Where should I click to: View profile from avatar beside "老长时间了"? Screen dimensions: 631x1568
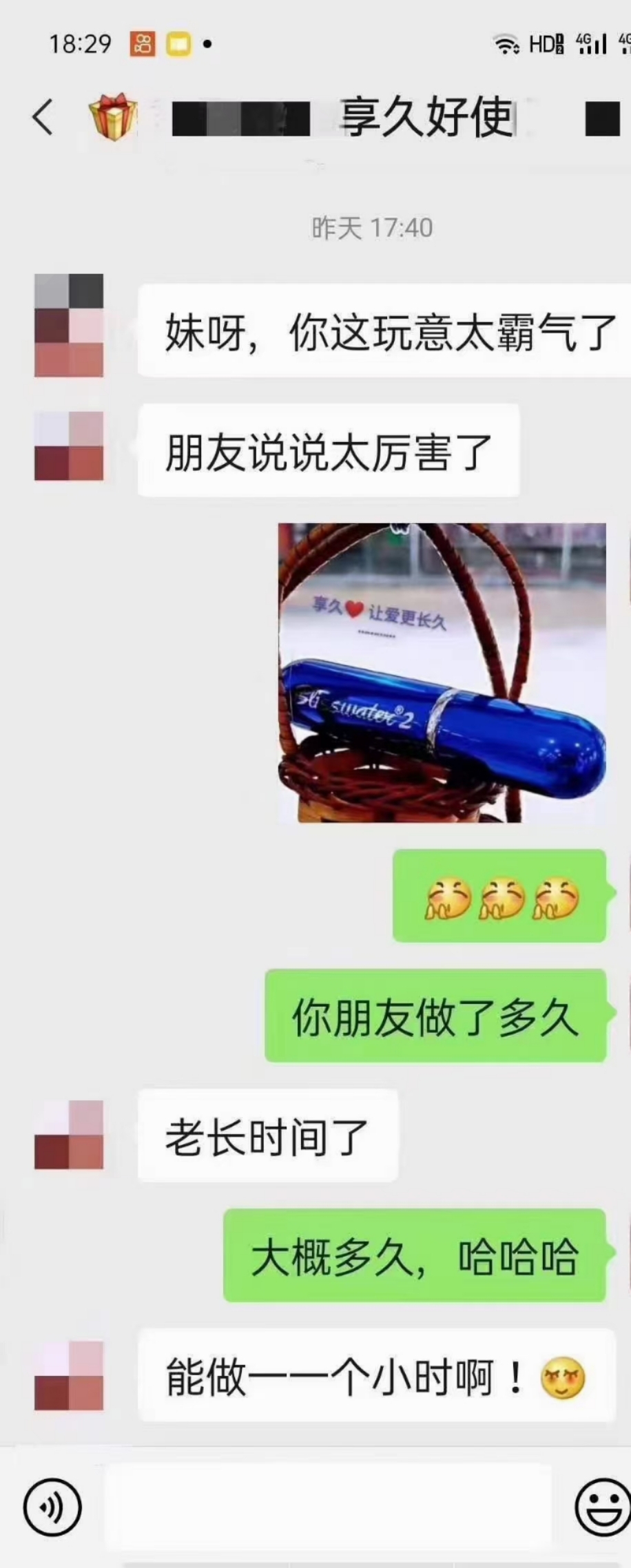point(69,1134)
